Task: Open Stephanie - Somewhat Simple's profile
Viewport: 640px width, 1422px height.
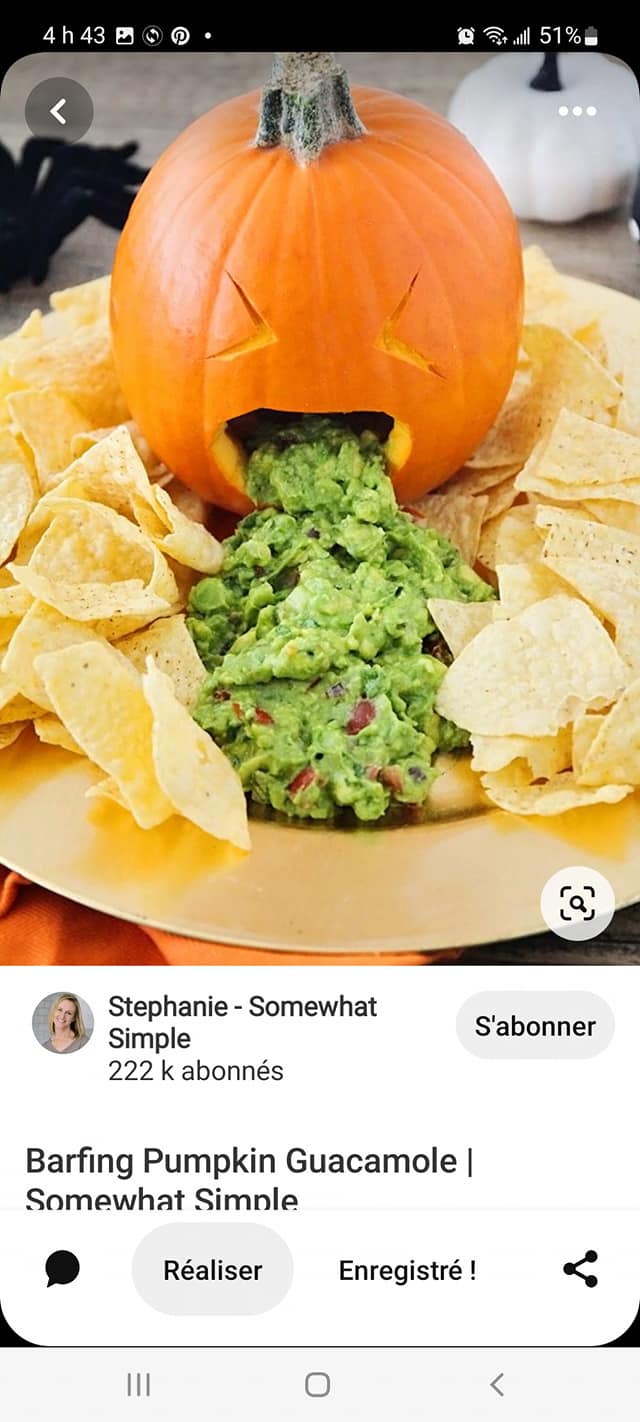Action: click(x=63, y=1023)
